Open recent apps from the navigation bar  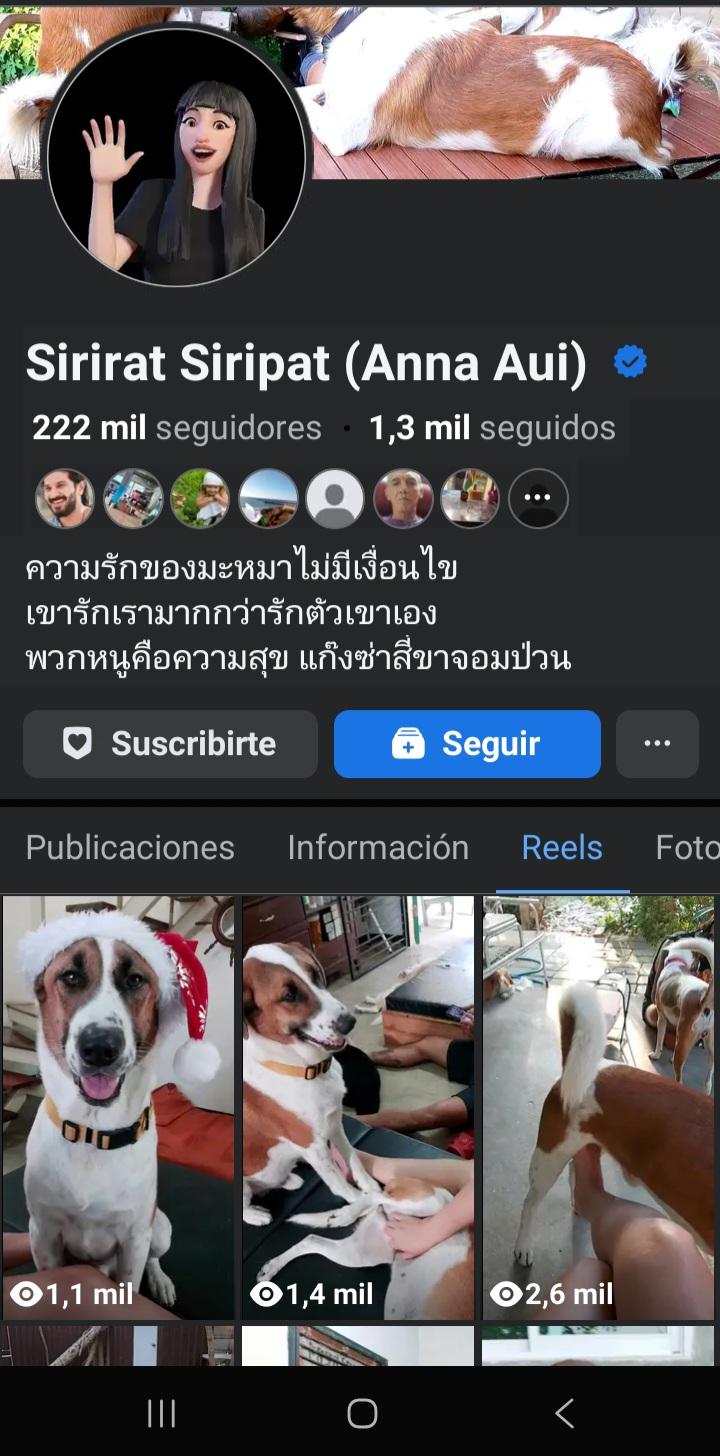161,1413
